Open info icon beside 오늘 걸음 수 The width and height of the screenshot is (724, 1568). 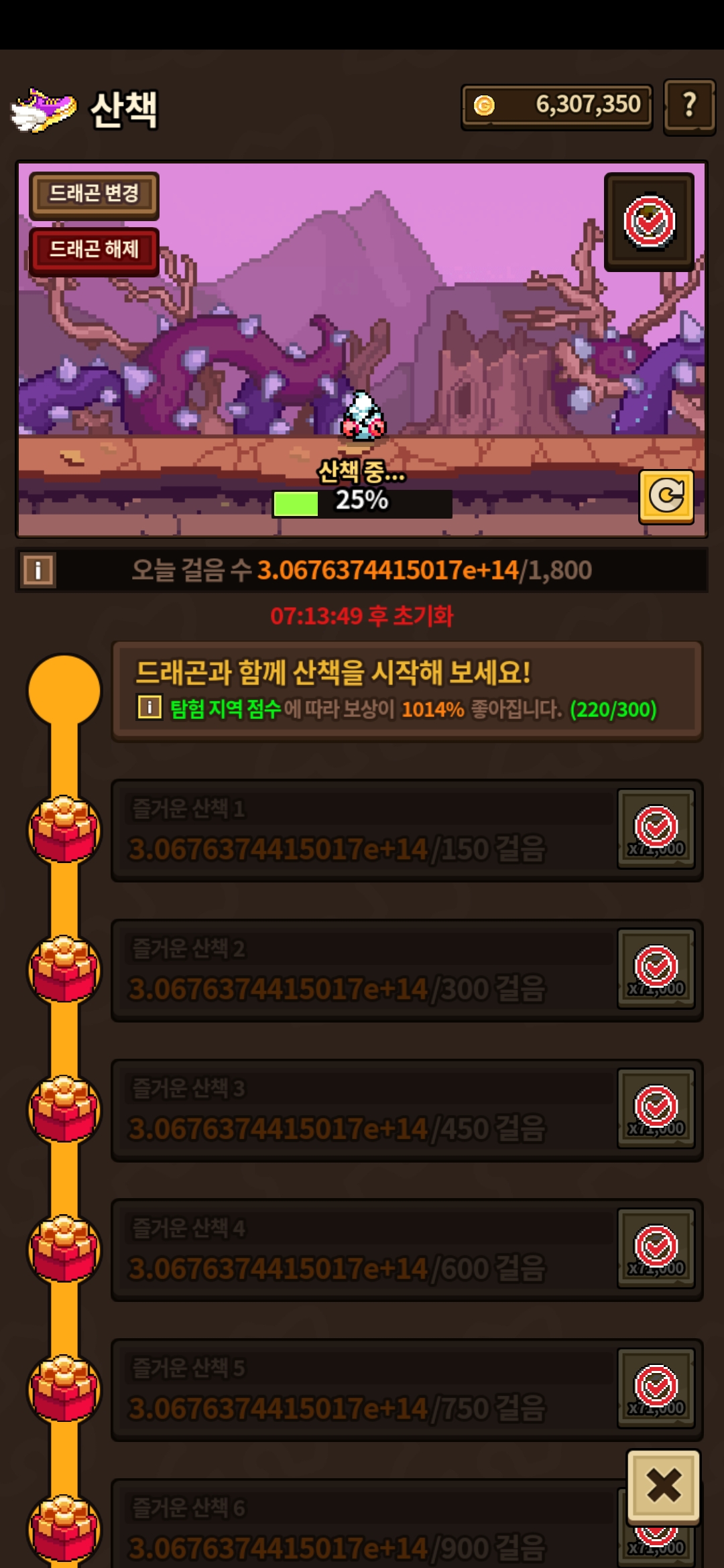(38, 570)
